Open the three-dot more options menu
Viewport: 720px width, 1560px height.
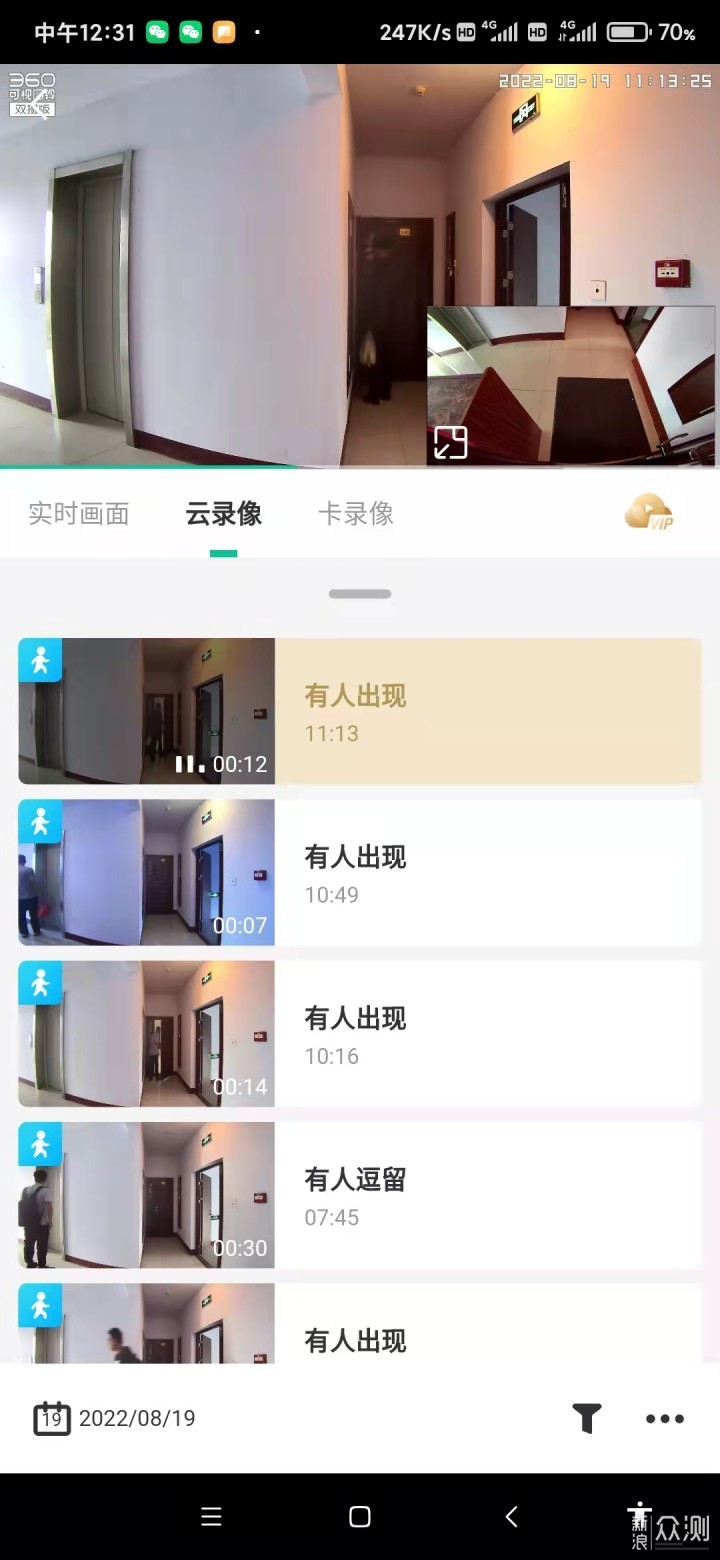[665, 1418]
